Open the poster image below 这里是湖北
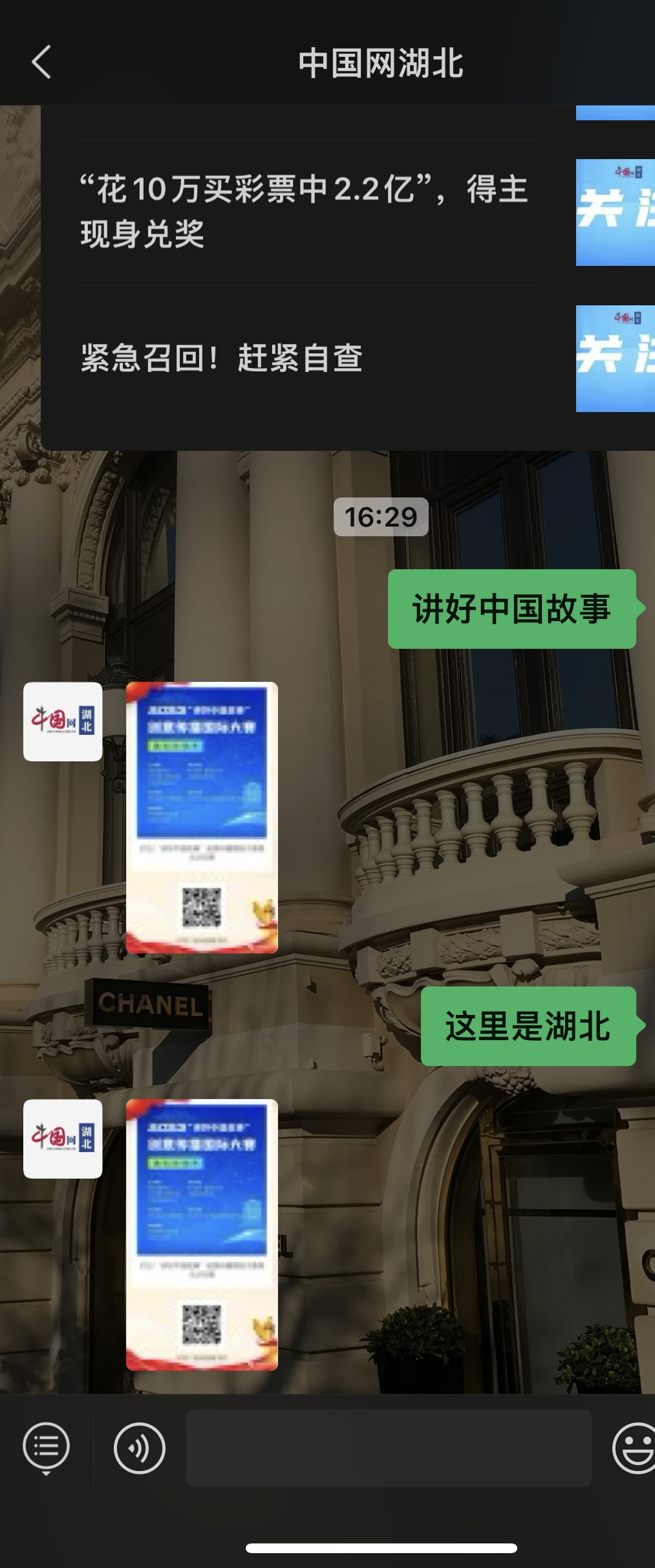This screenshot has width=655, height=1568. click(202, 1234)
